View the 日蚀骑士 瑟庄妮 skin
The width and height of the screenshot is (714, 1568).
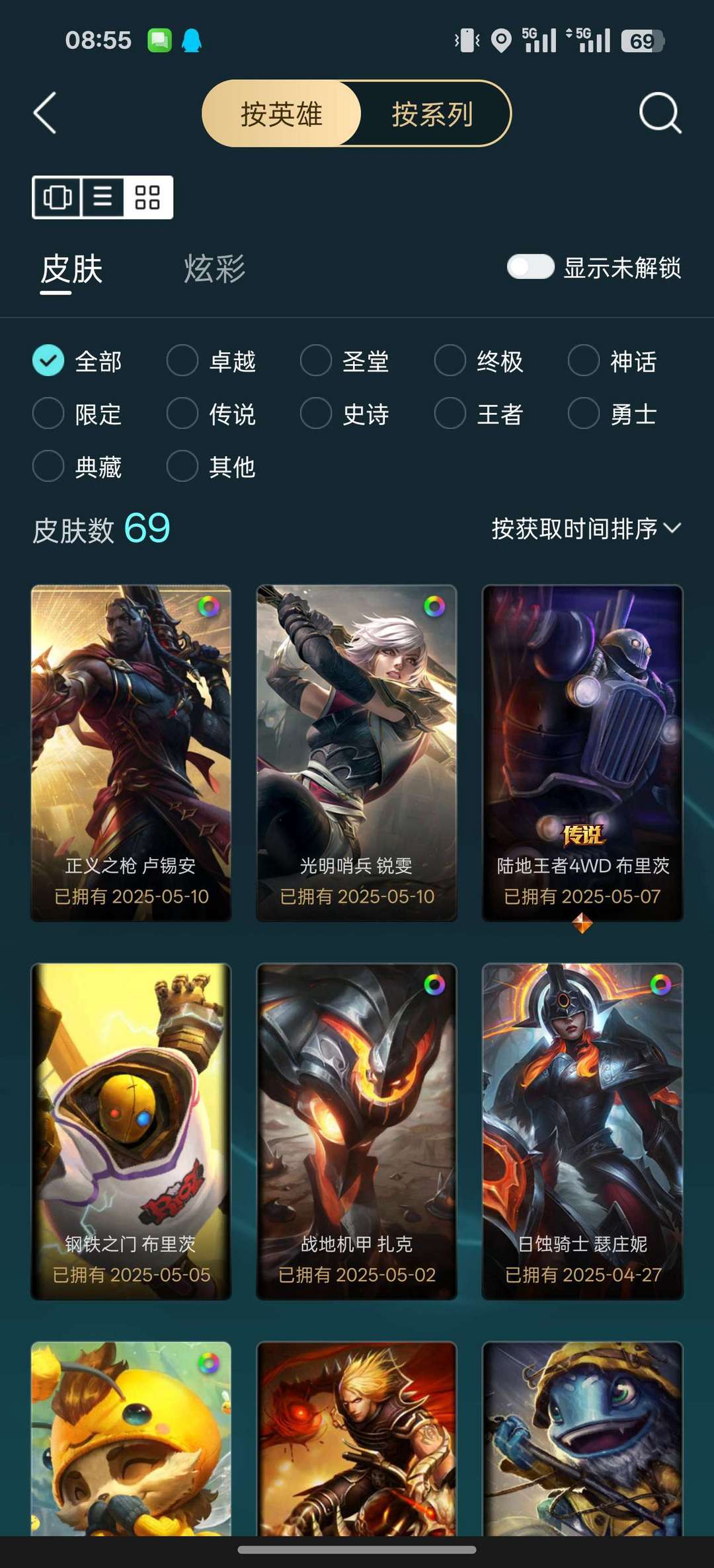point(582,1131)
